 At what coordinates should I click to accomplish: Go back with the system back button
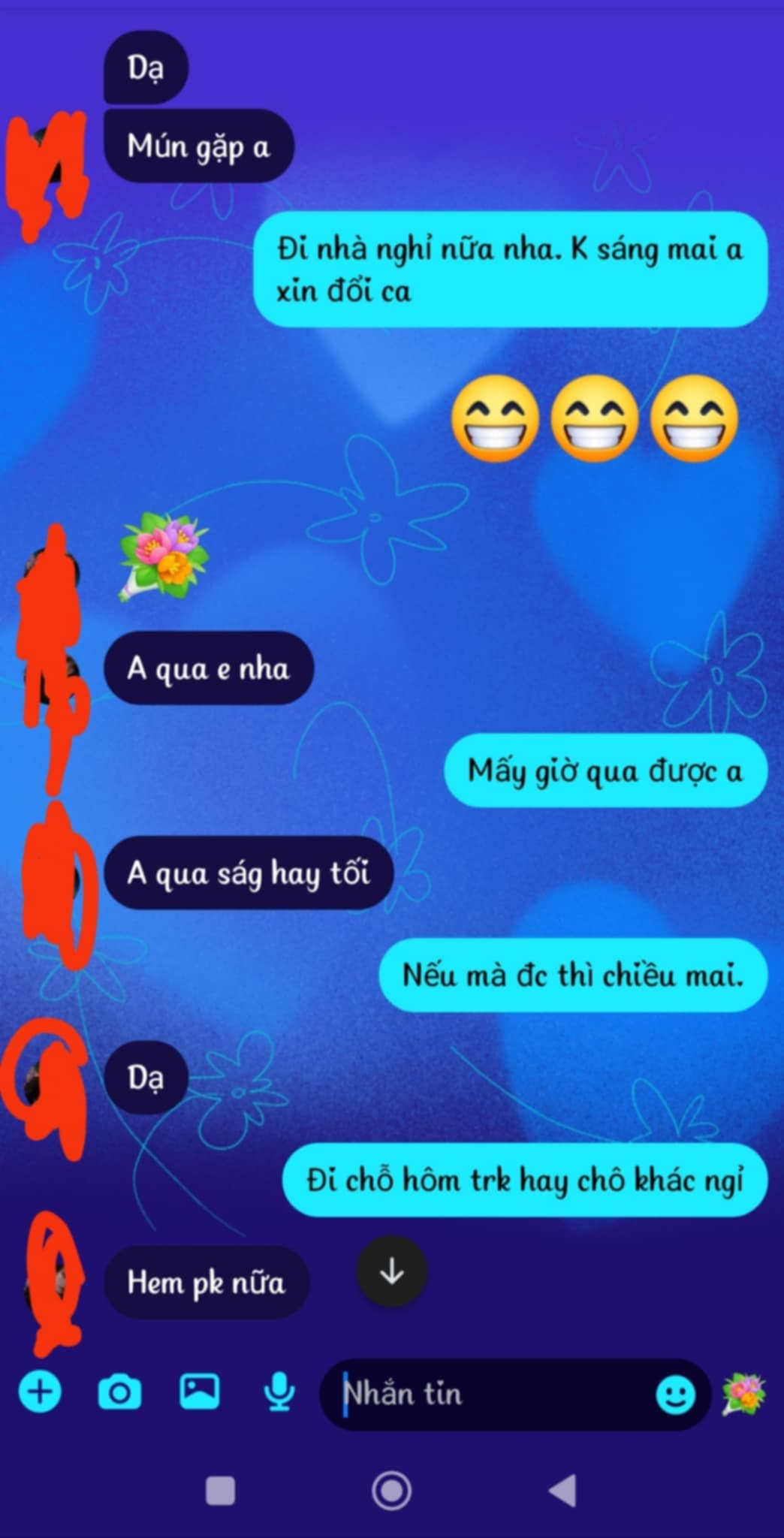[562, 1491]
